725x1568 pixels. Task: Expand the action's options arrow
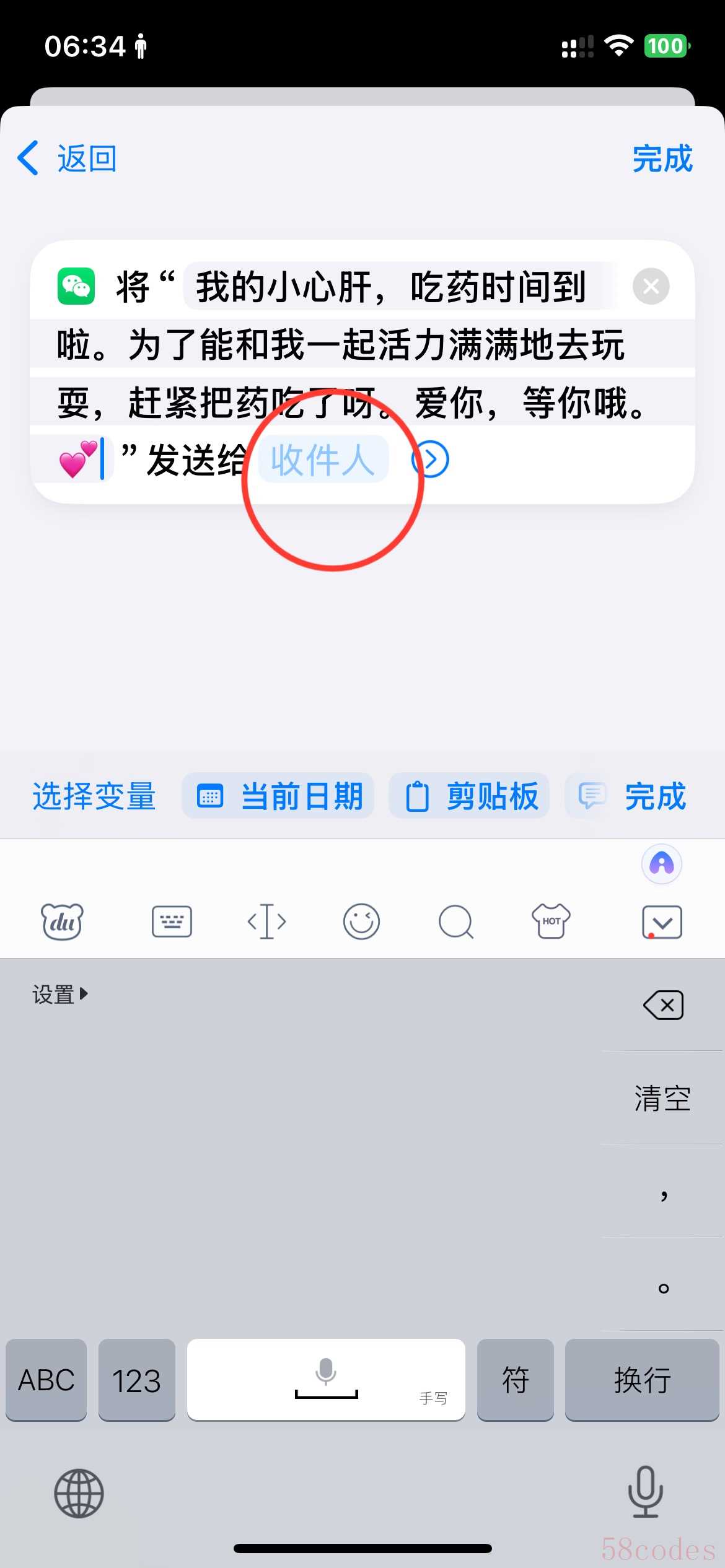tap(431, 460)
